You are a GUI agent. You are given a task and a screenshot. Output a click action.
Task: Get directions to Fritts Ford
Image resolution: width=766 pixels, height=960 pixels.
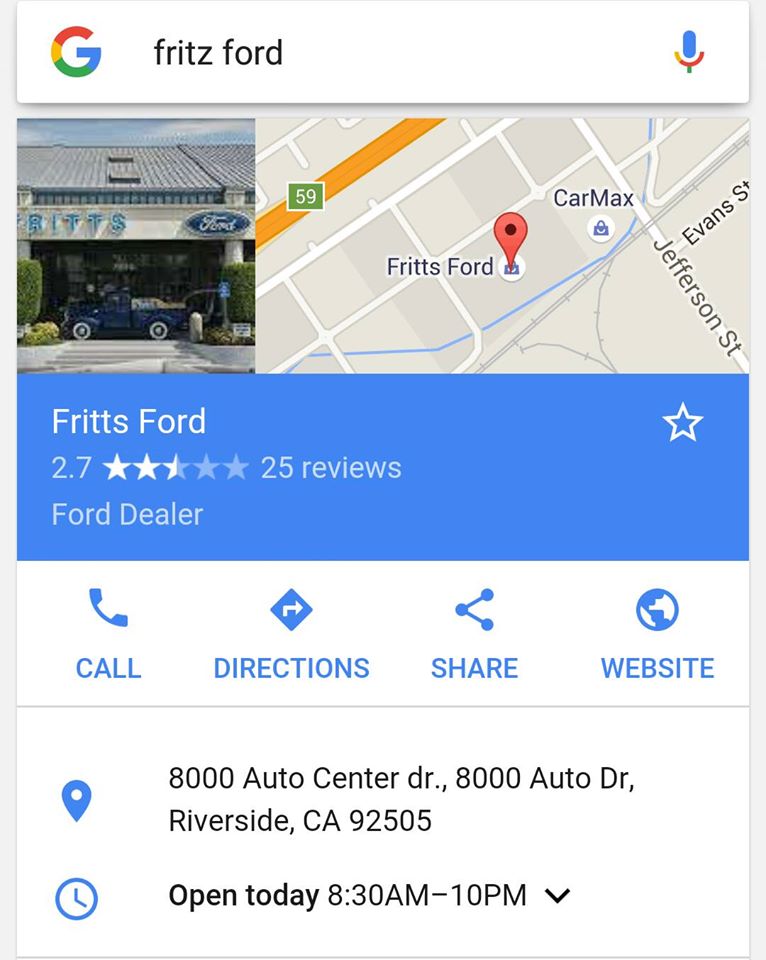click(291, 635)
